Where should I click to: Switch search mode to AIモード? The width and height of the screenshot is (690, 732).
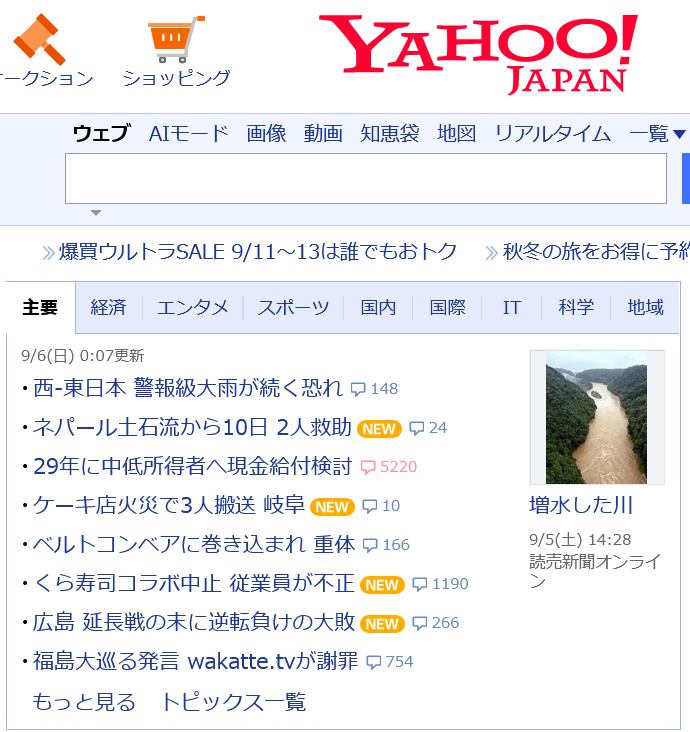pos(188,134)
